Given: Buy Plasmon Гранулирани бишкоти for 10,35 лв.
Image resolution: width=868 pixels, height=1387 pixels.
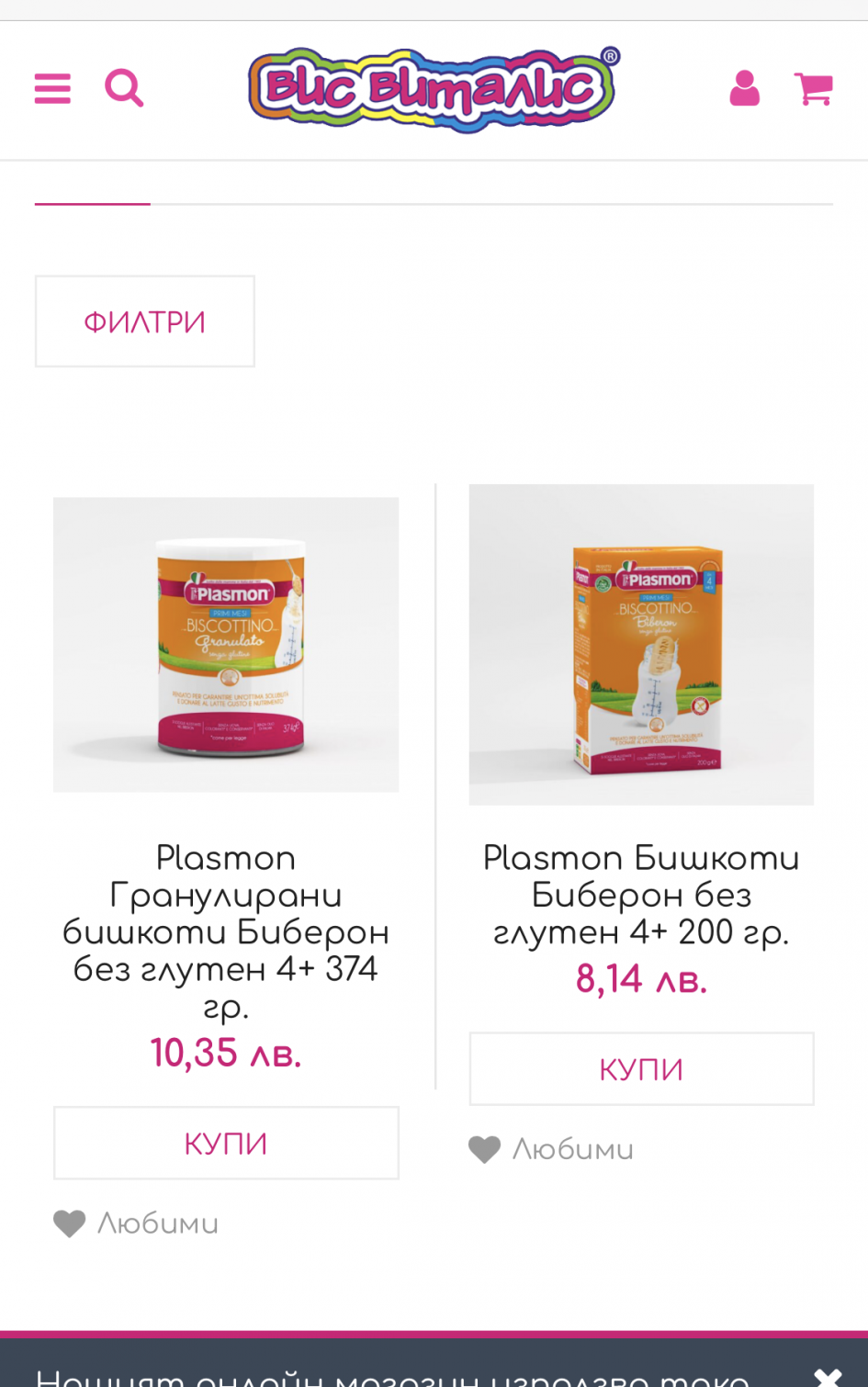Looking at the screenshot, I should (x=226, y=1143).
